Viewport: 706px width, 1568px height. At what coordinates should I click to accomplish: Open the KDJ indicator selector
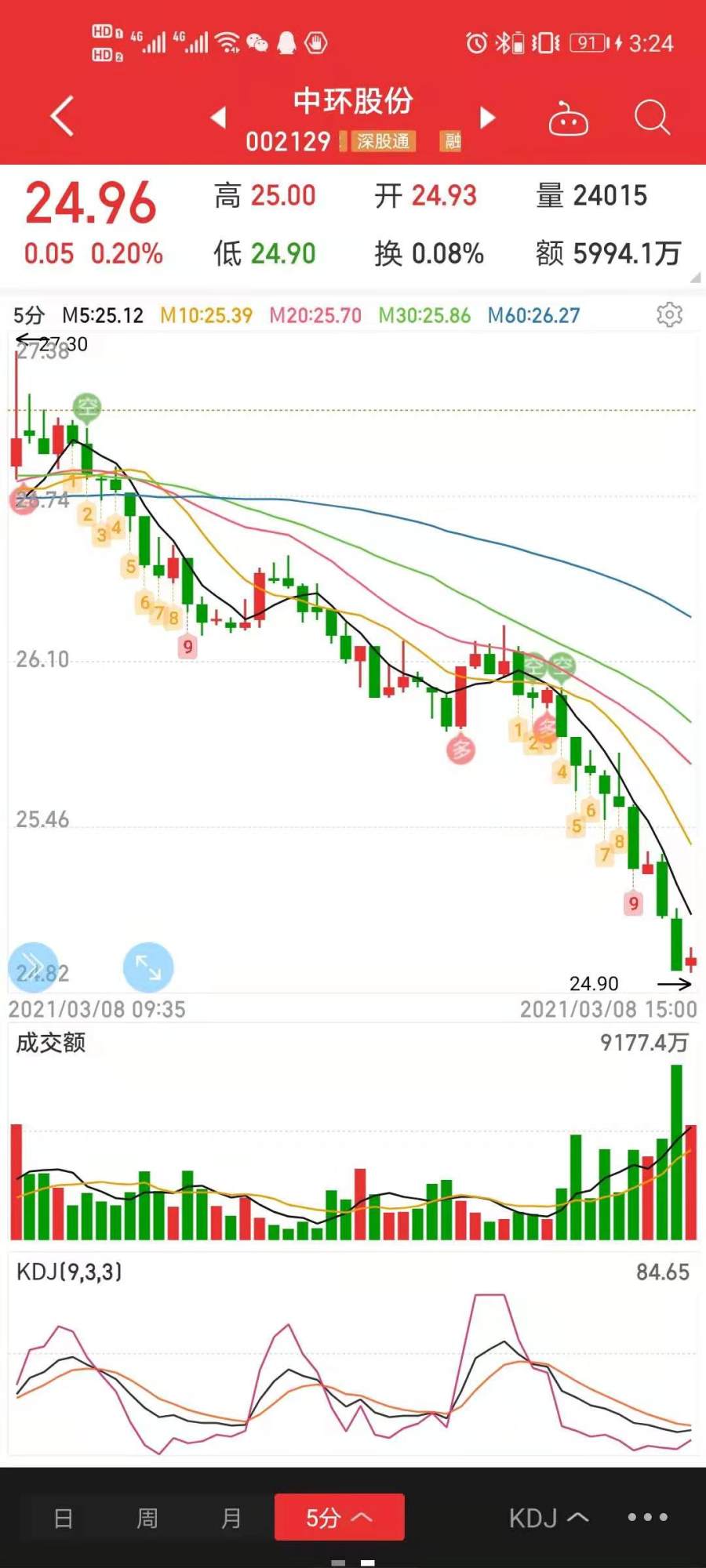(548, 1518)
